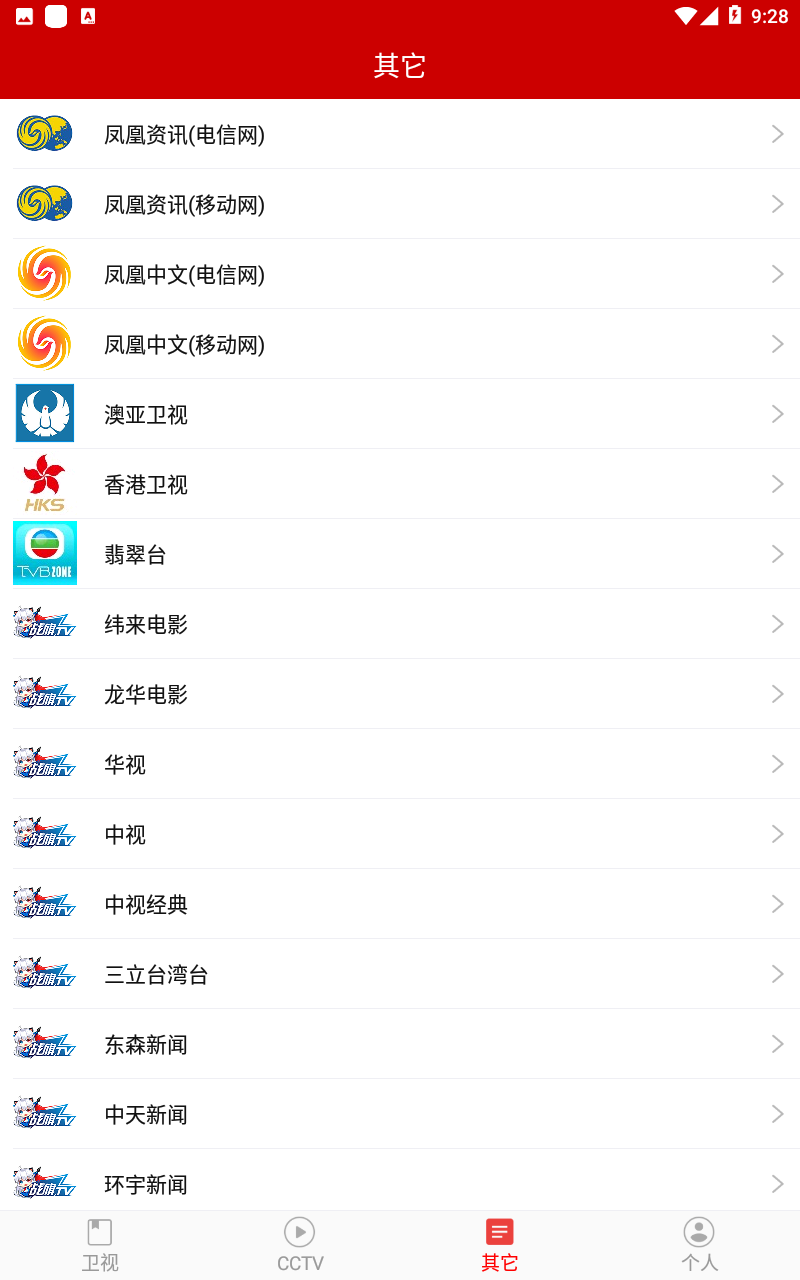Select 凤凰中文(移动网) channel

(400, 344)
